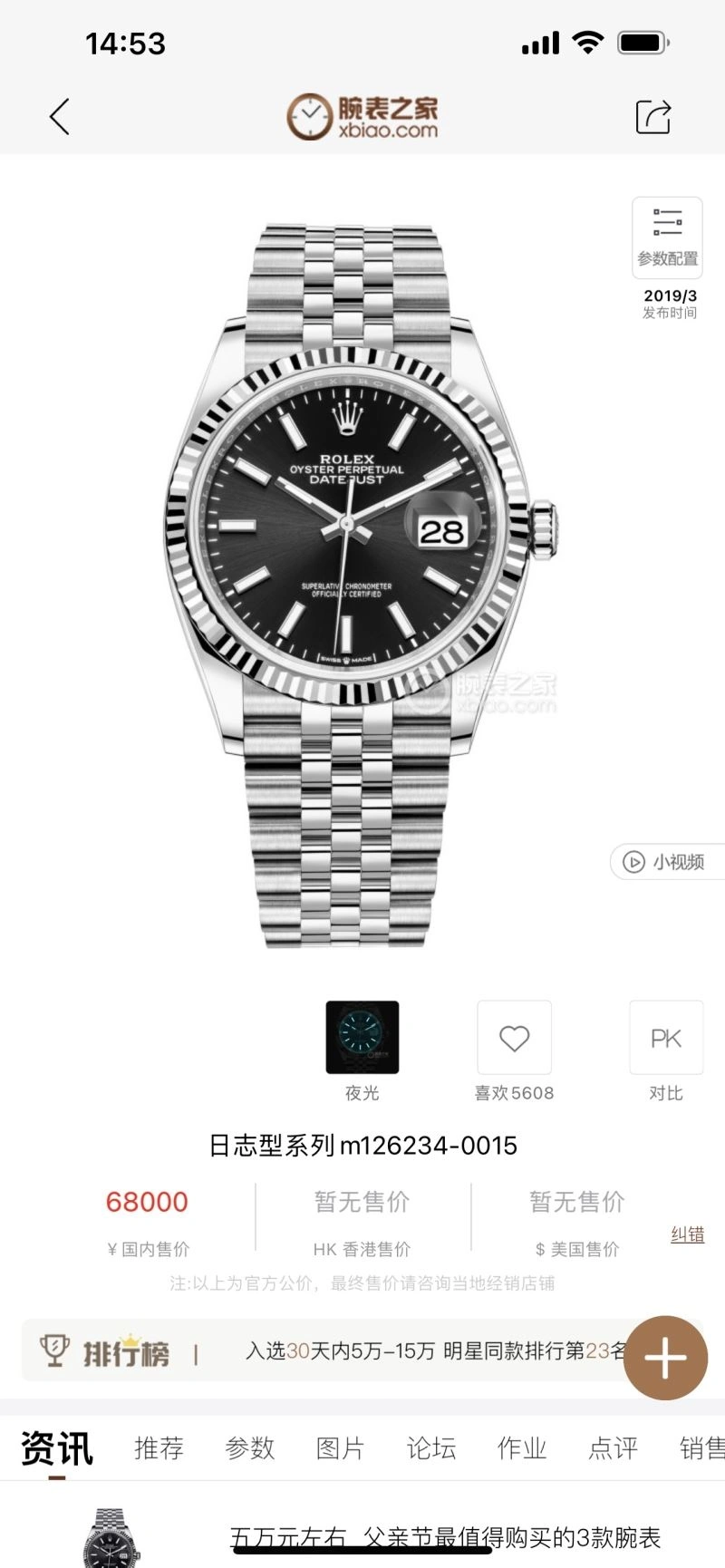Go back using the top-left arrow
This screenshot has width=725, height=1568.
click(x=60, y=117)
